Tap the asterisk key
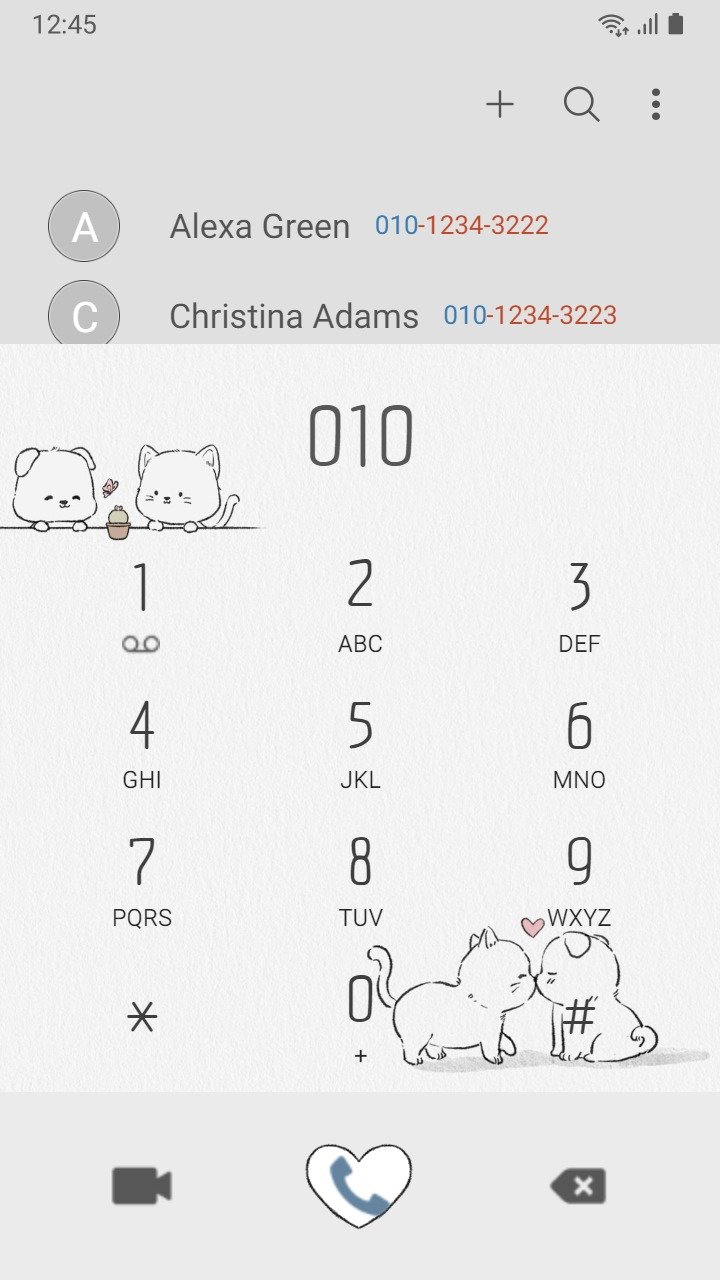Image resolution: width=720 pixels, height=1280 pixels. 142,1018
